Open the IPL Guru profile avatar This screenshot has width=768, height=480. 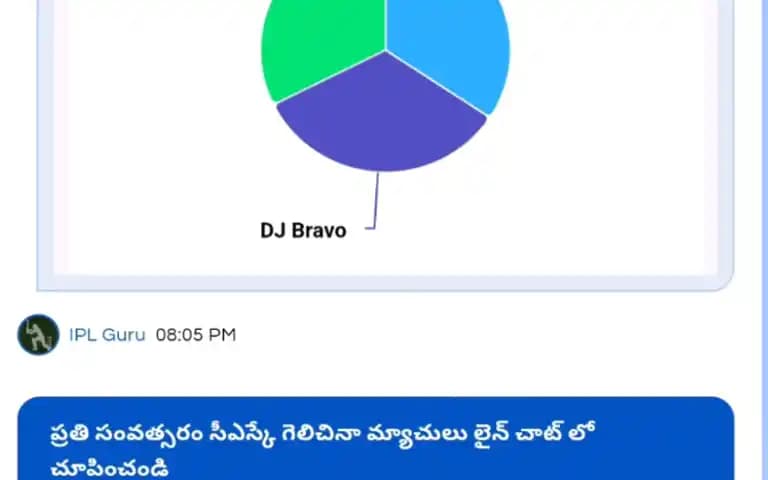(38, 335)
